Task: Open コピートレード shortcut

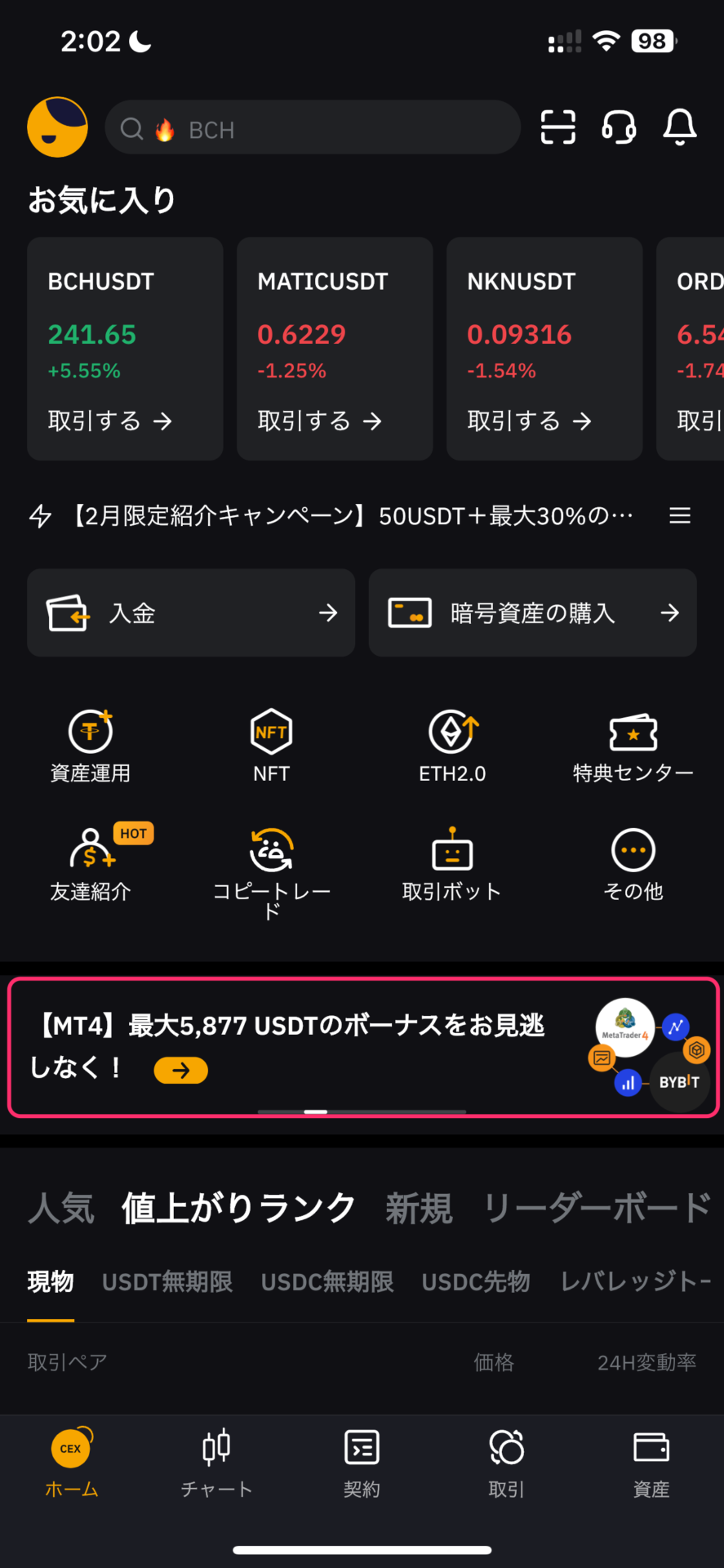Action: coord(271,872)
